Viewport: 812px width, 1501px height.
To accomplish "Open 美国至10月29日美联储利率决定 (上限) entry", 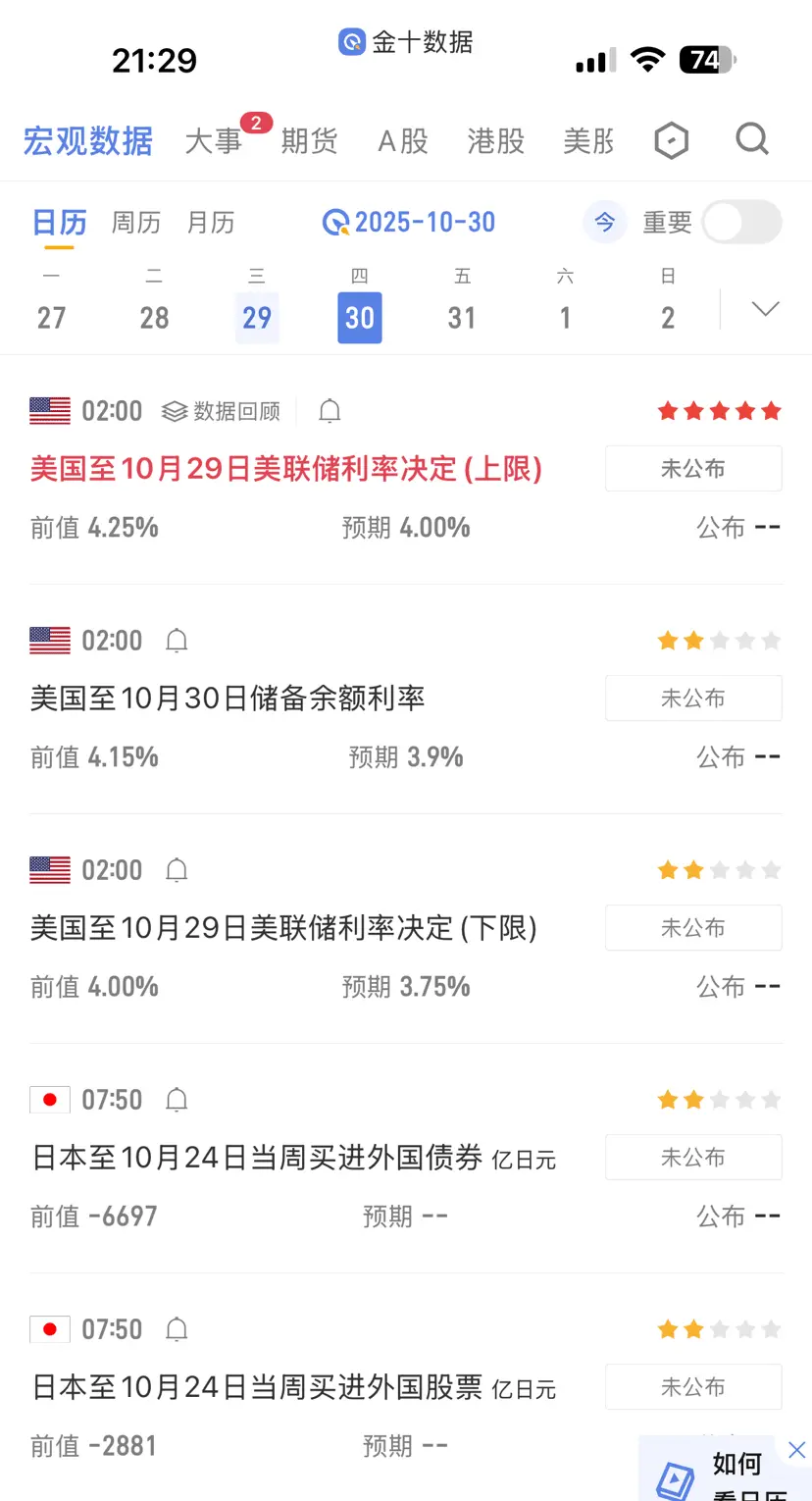I will [x=285, y=469].
